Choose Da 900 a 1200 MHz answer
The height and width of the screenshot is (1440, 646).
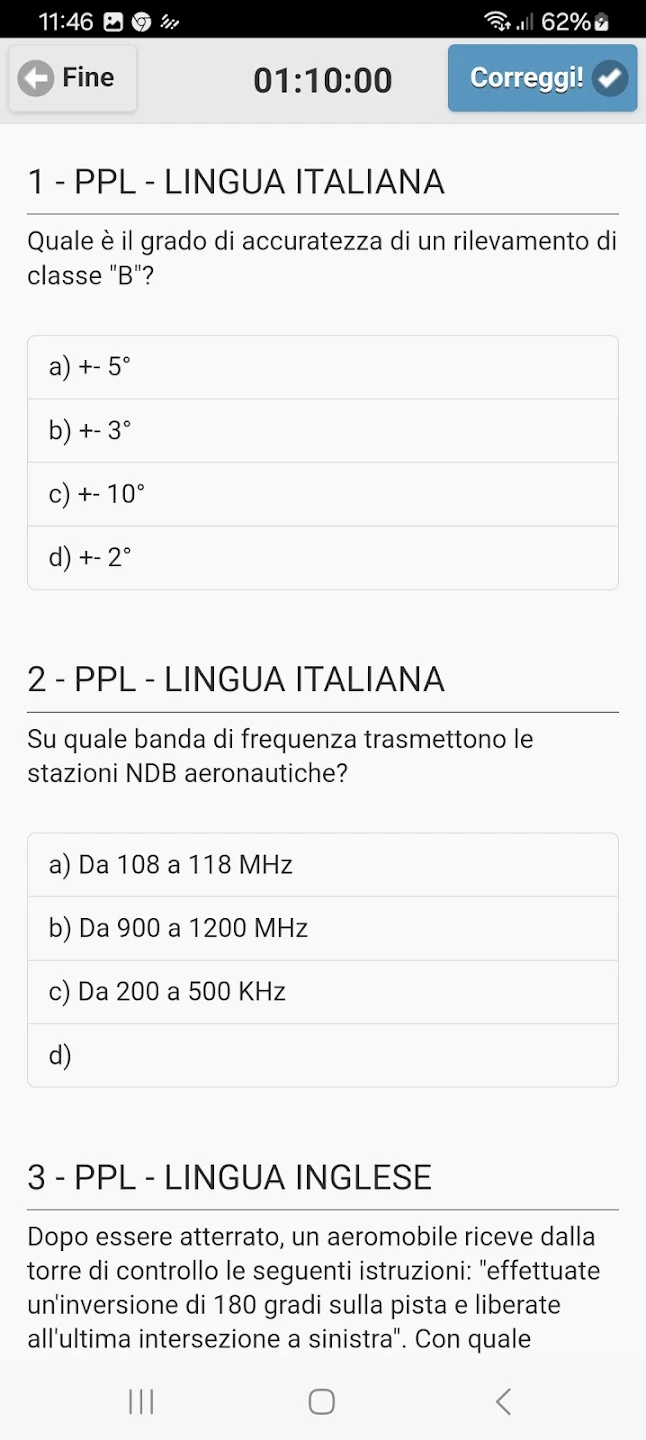(x=322, y=929)
